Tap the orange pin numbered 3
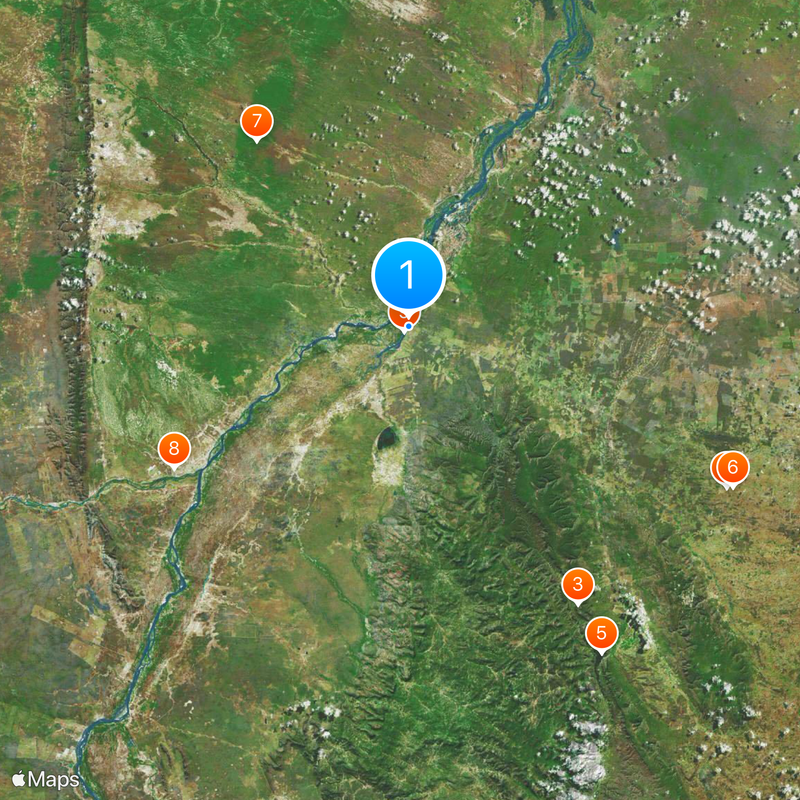 [577, 584]
